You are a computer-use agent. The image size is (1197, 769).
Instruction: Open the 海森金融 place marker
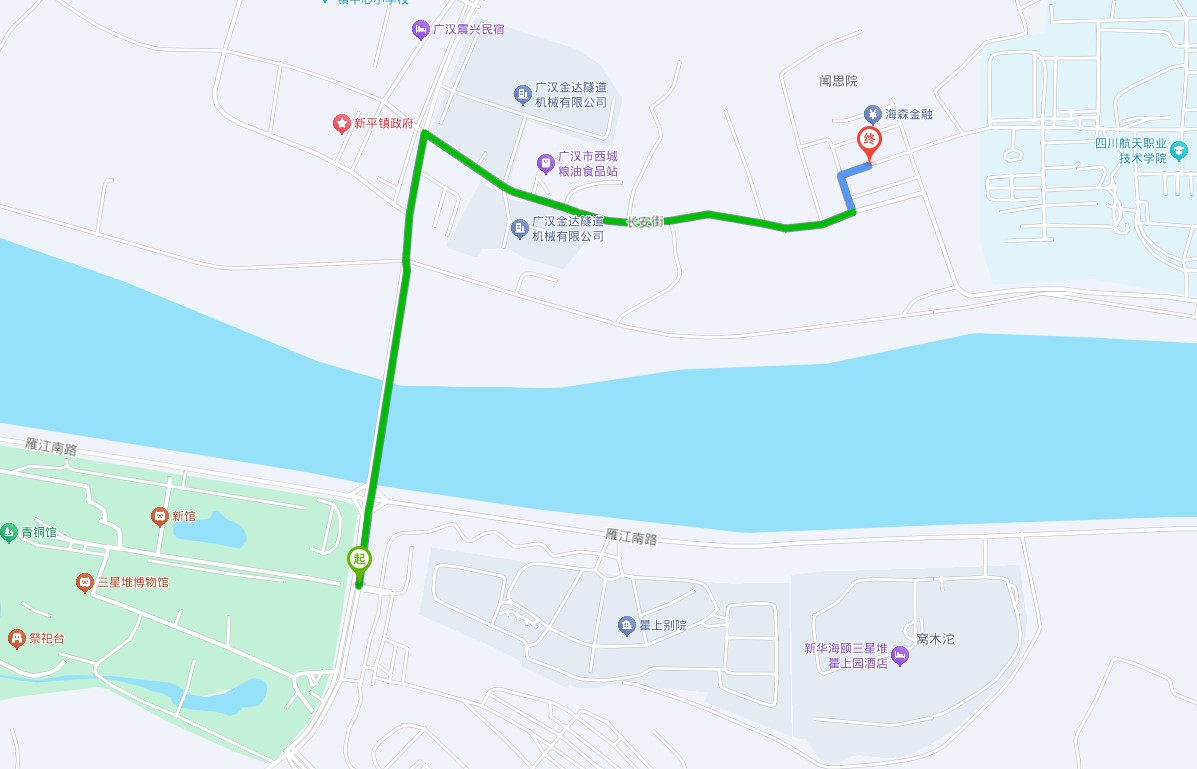[x=872, y=114]
